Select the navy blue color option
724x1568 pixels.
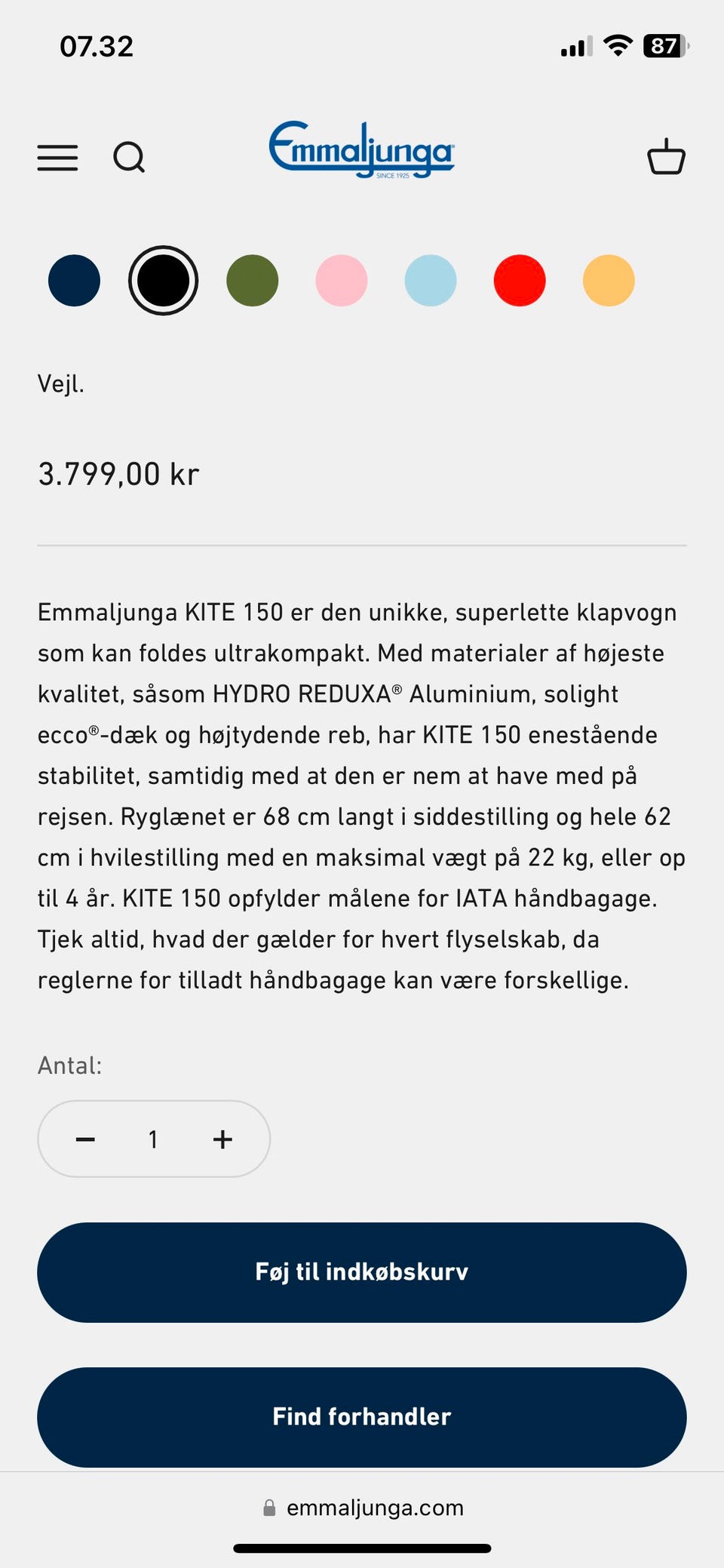(74, 280)
